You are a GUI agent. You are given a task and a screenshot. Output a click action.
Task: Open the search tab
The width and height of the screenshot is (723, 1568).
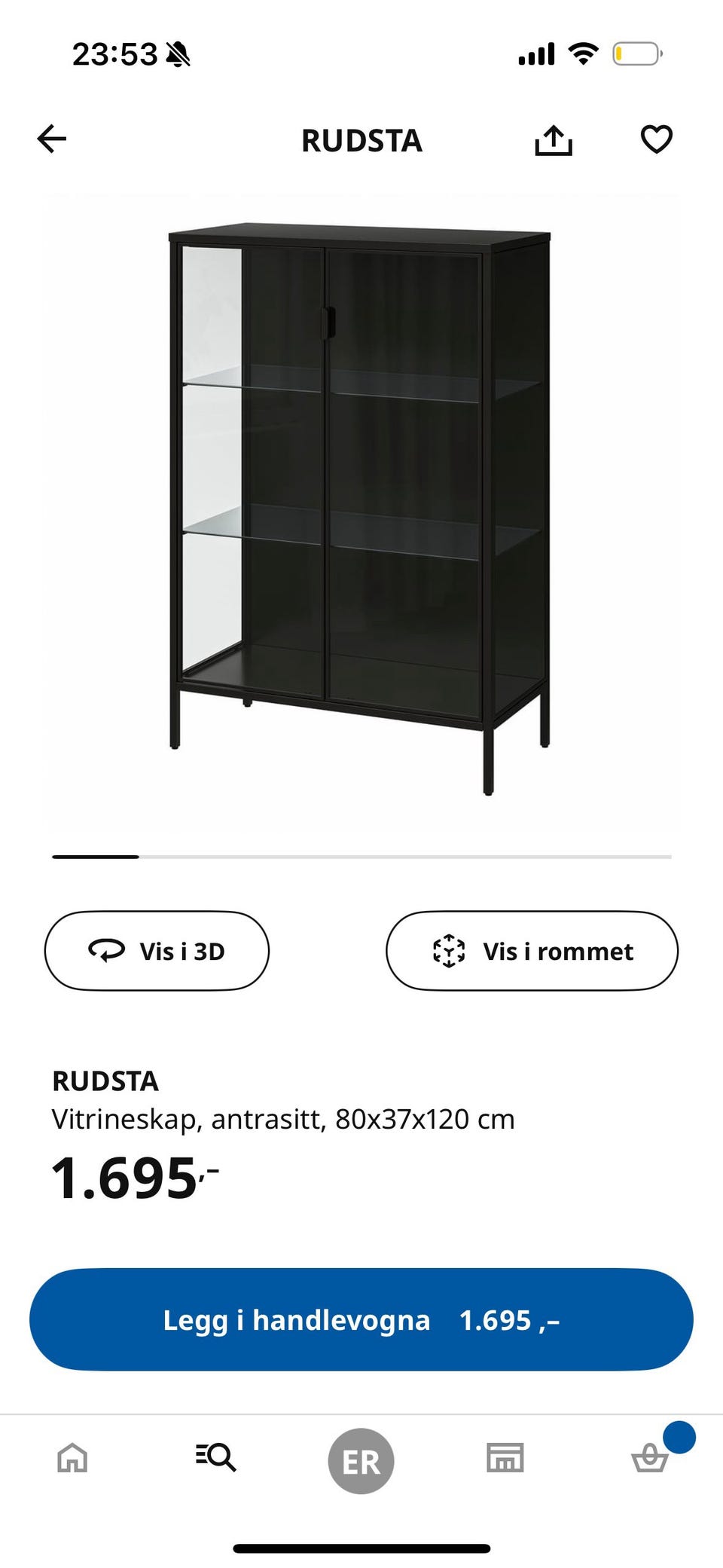[216, 1457]
